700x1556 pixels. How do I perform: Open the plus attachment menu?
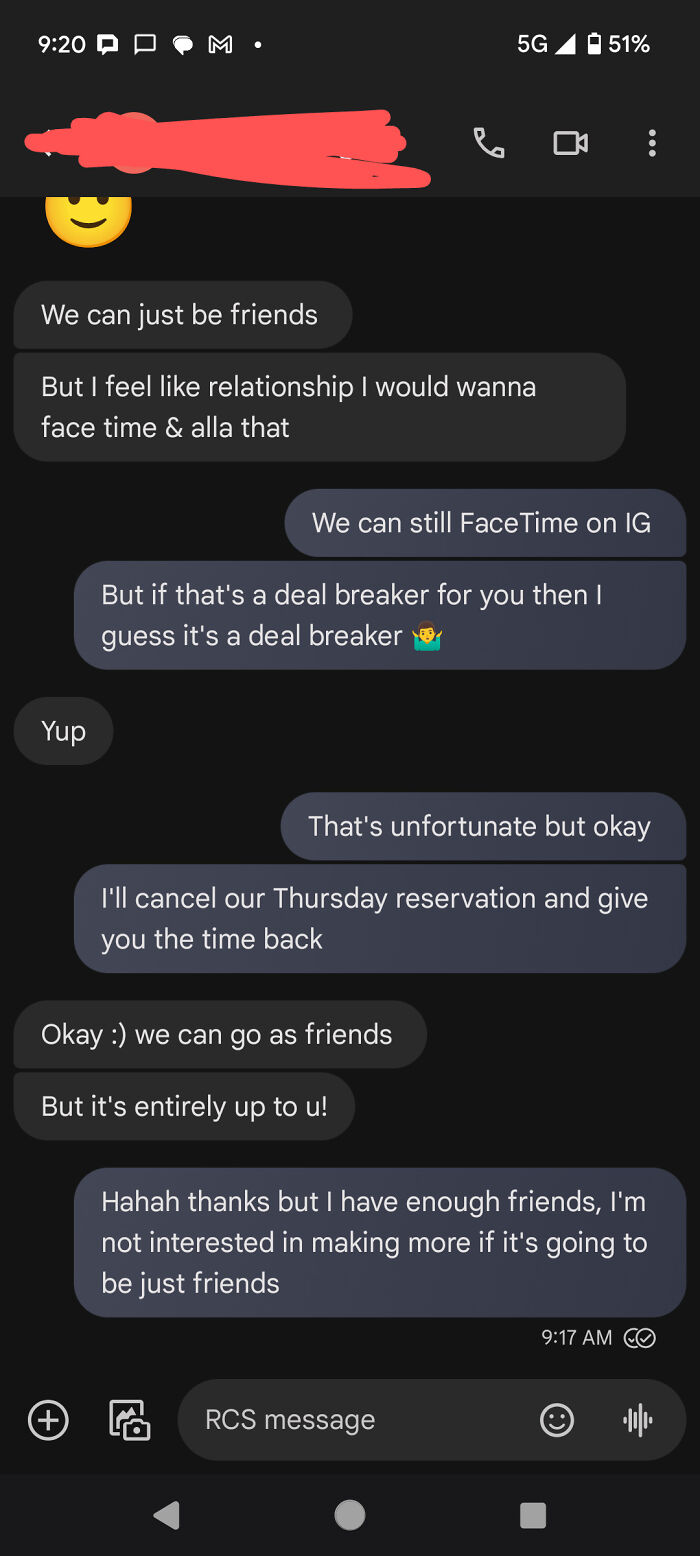[x=48, y=1419]
